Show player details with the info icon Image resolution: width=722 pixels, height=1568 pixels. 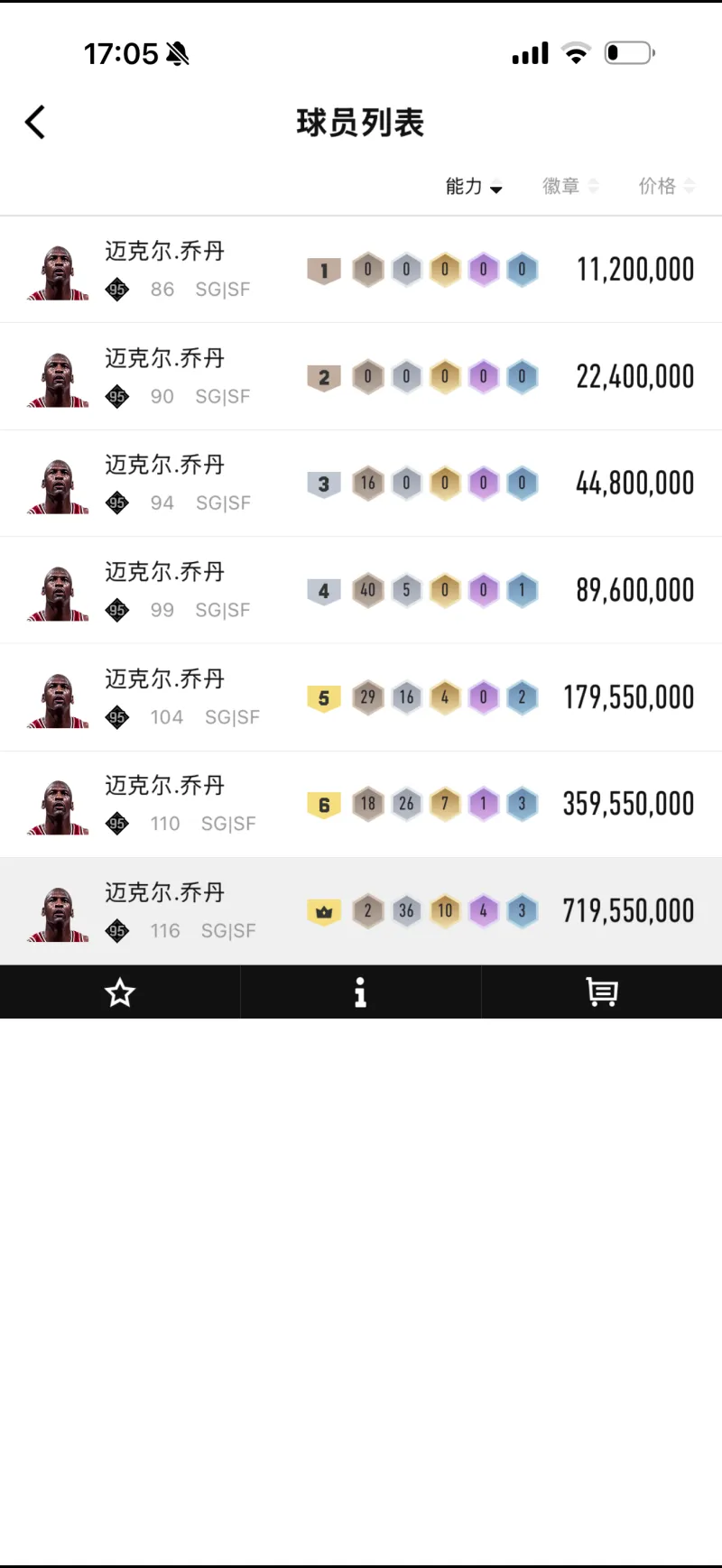pyautogui.click(x=360, y=992)
